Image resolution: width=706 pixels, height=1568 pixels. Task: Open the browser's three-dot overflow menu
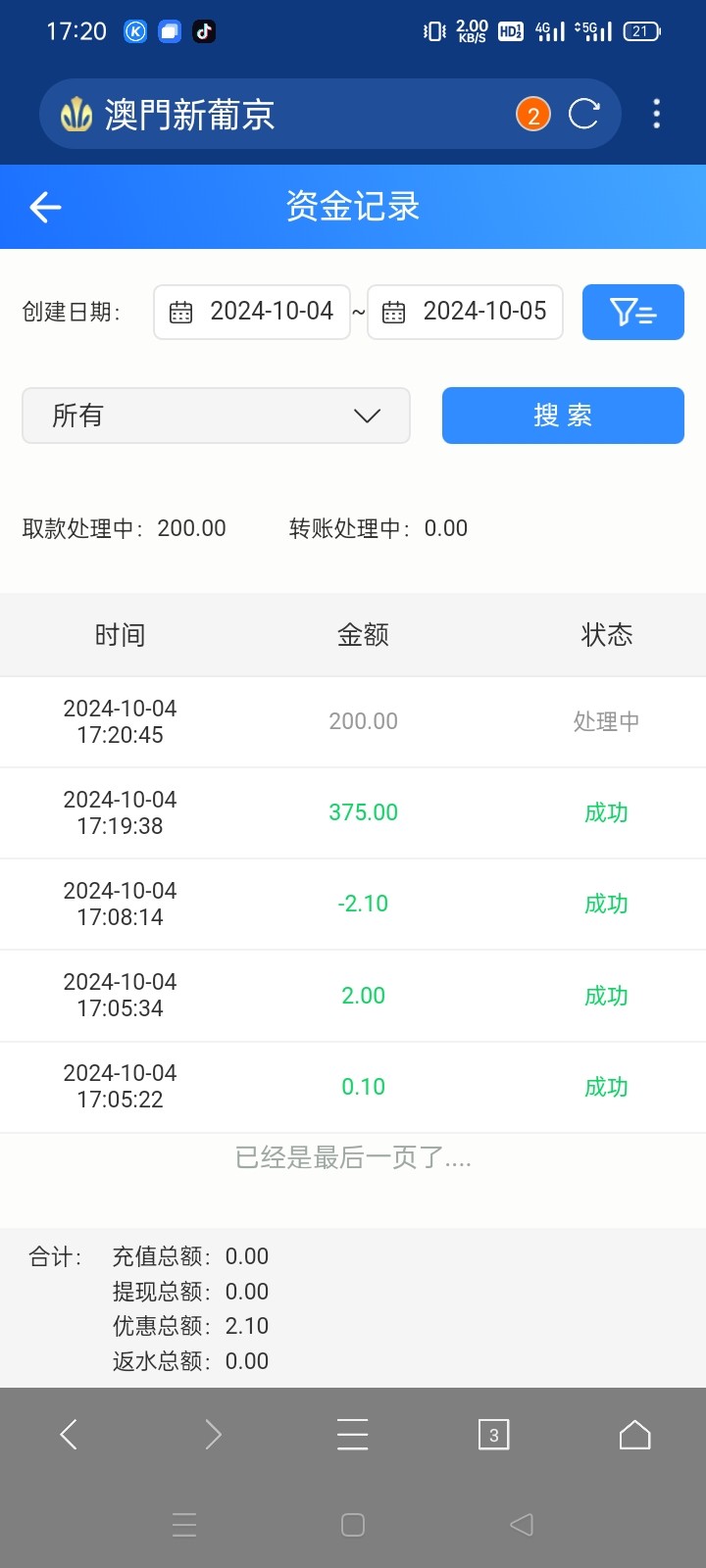[x=657, y=114]
